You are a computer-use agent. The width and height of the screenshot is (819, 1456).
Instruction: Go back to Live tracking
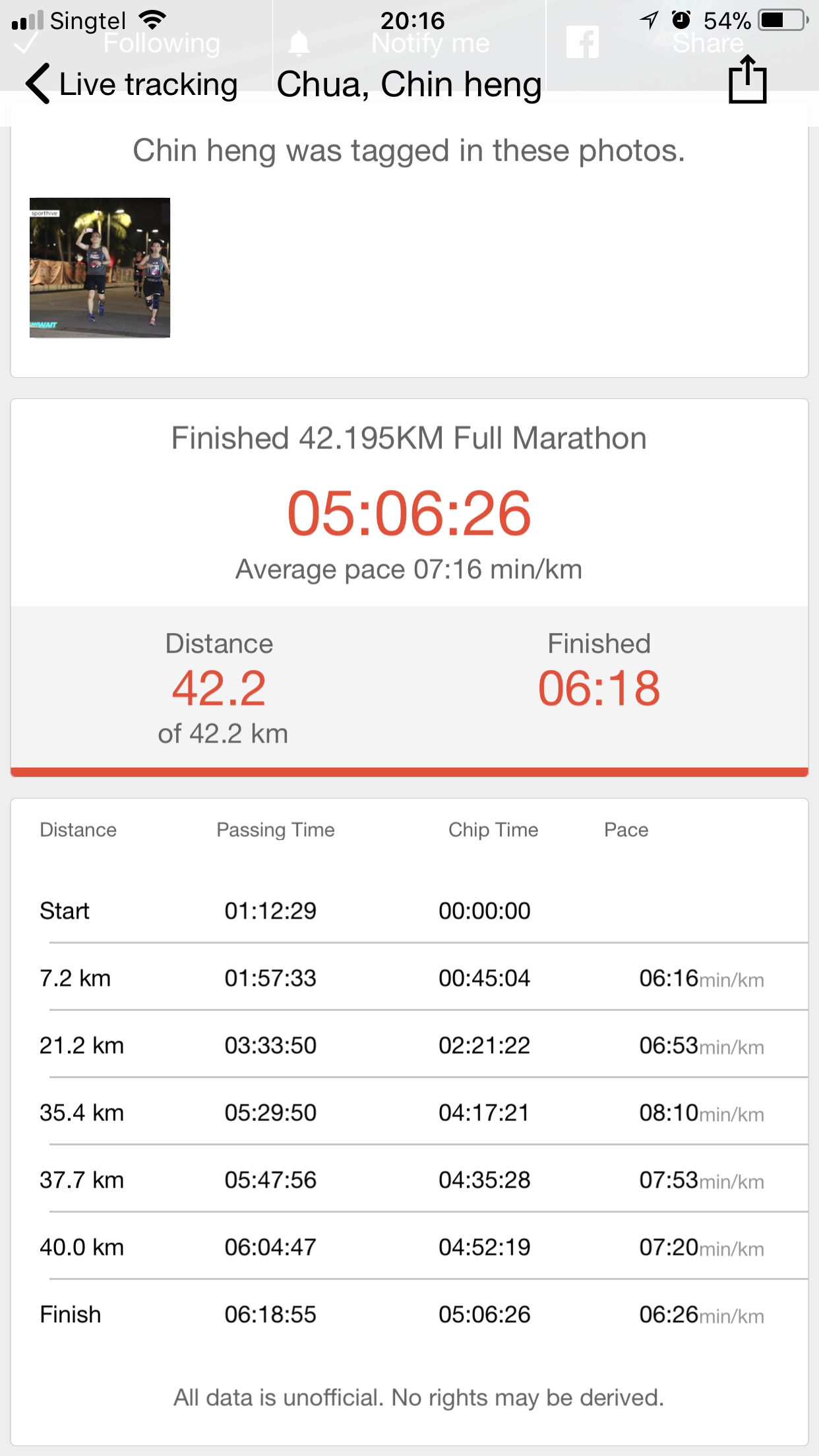[x=132, y=84]
